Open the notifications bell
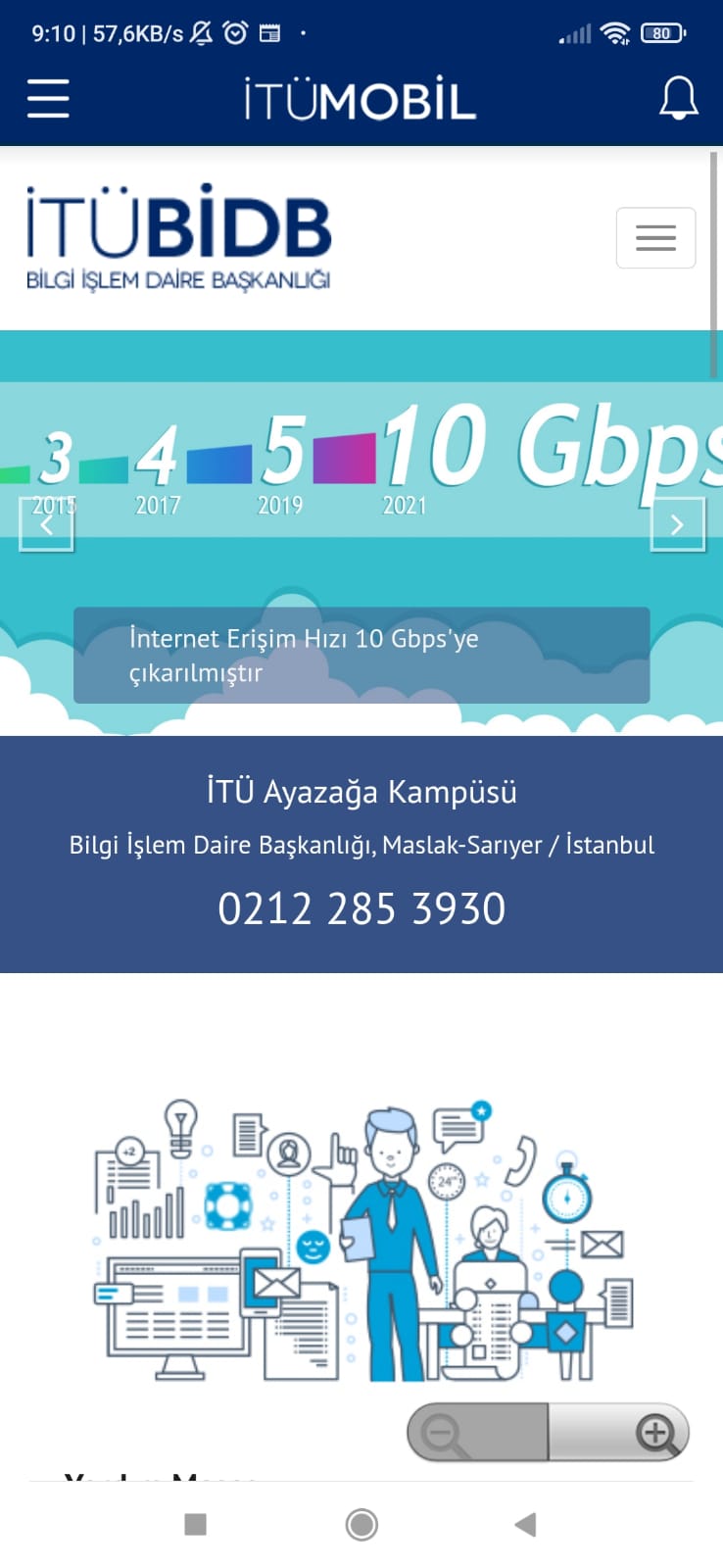The image size is (723, 1568). 678,99
